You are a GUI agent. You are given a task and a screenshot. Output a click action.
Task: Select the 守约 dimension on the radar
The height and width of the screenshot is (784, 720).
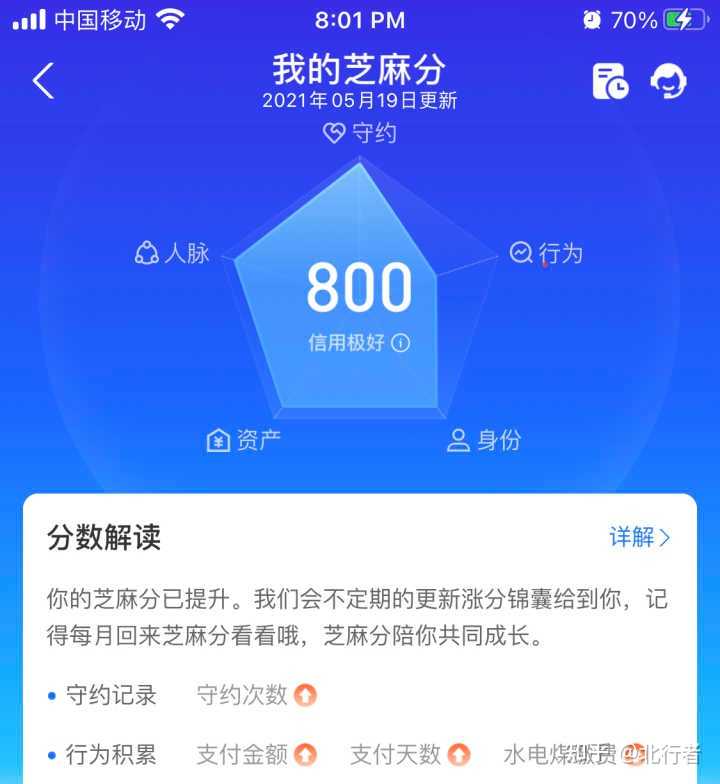tap(360, 133)
